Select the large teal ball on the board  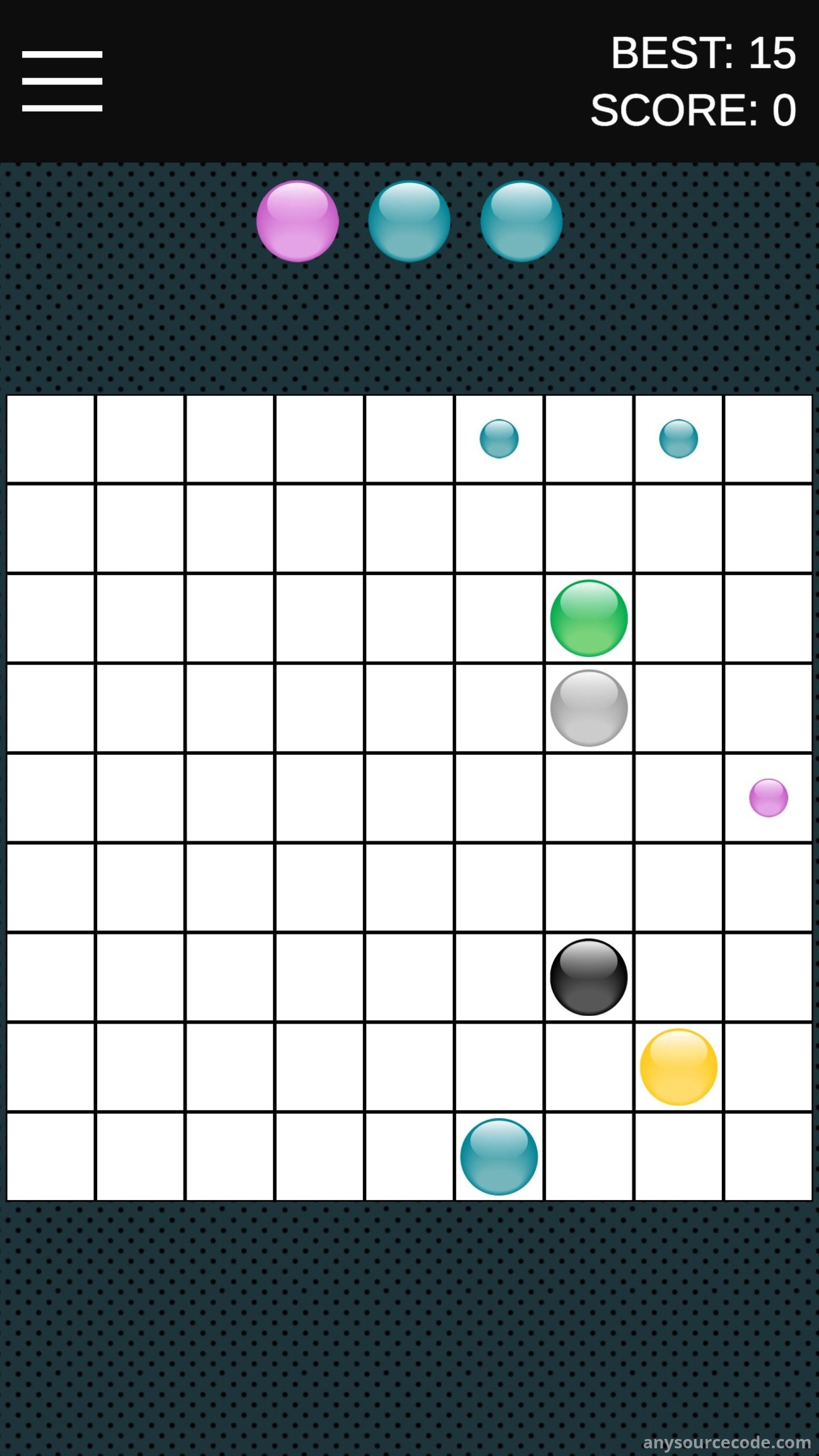point(499,1157)
